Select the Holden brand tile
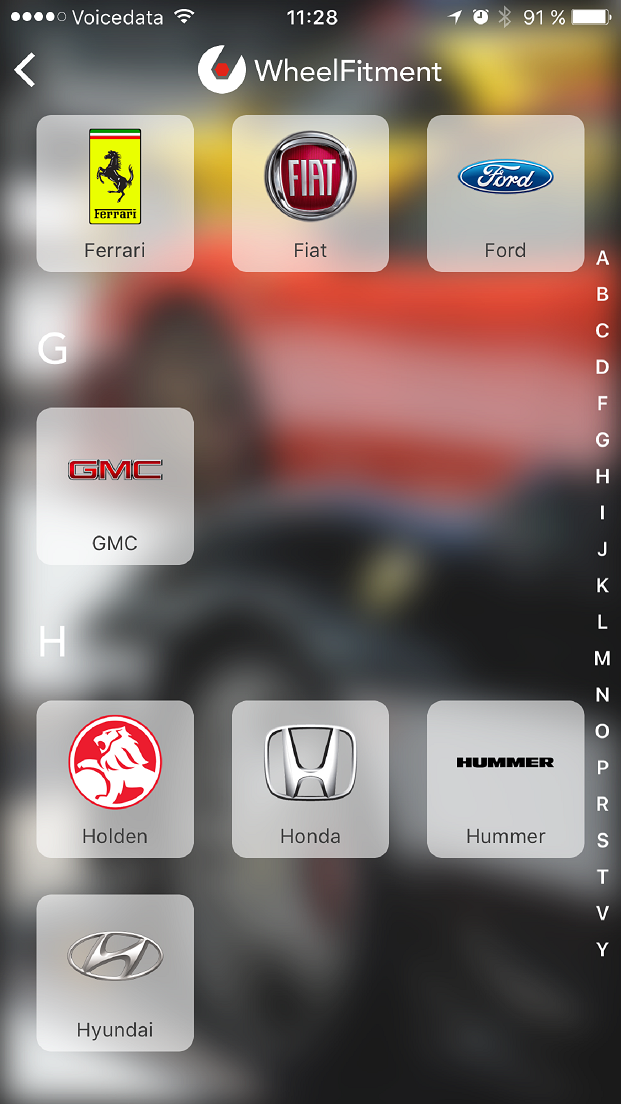 tap(115, 779)
